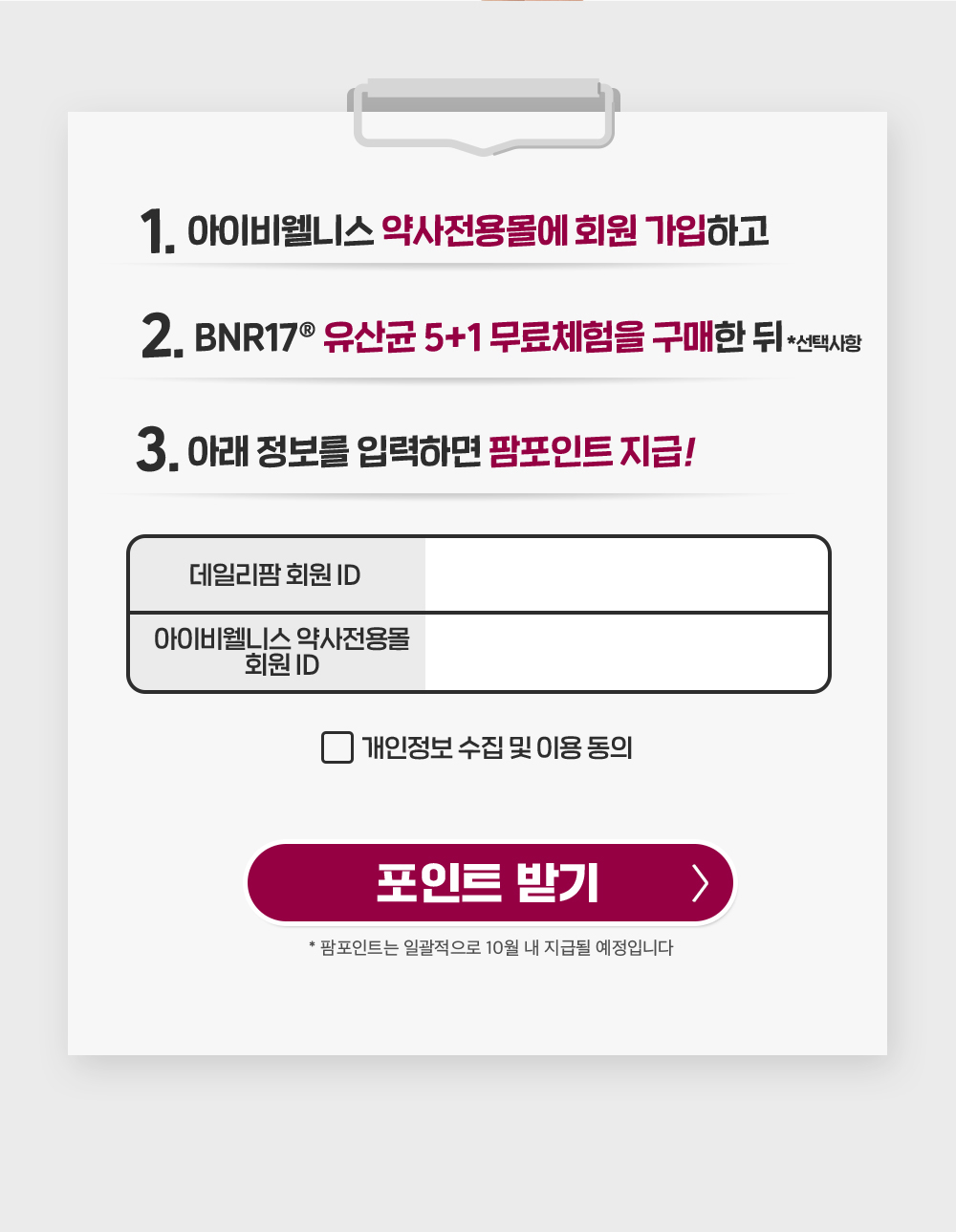
Task: Check the 개인정보 수집 및 이용 동의 box
Action: click(x=337, y=747)
